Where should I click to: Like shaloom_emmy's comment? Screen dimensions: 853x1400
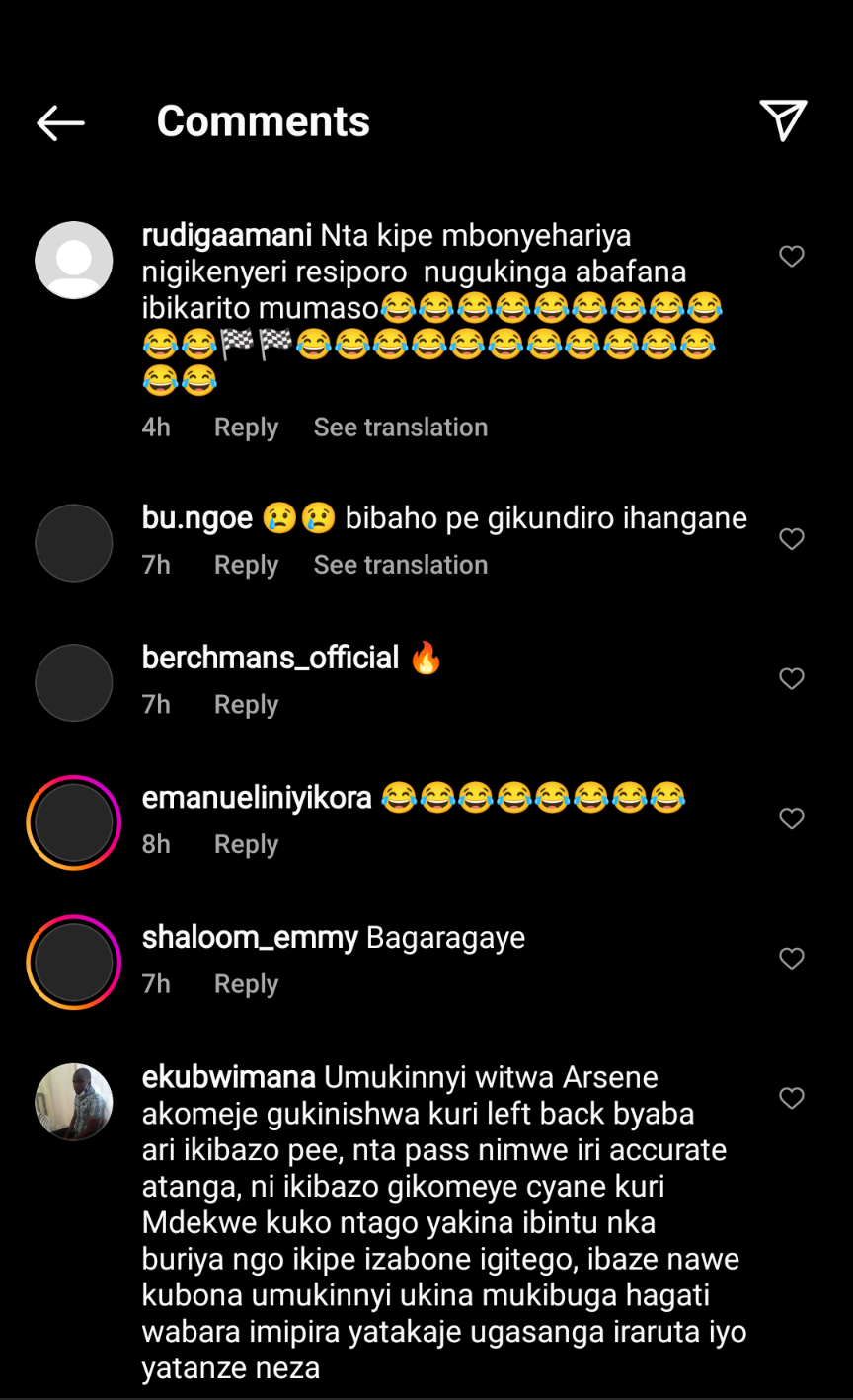[791, 959]
